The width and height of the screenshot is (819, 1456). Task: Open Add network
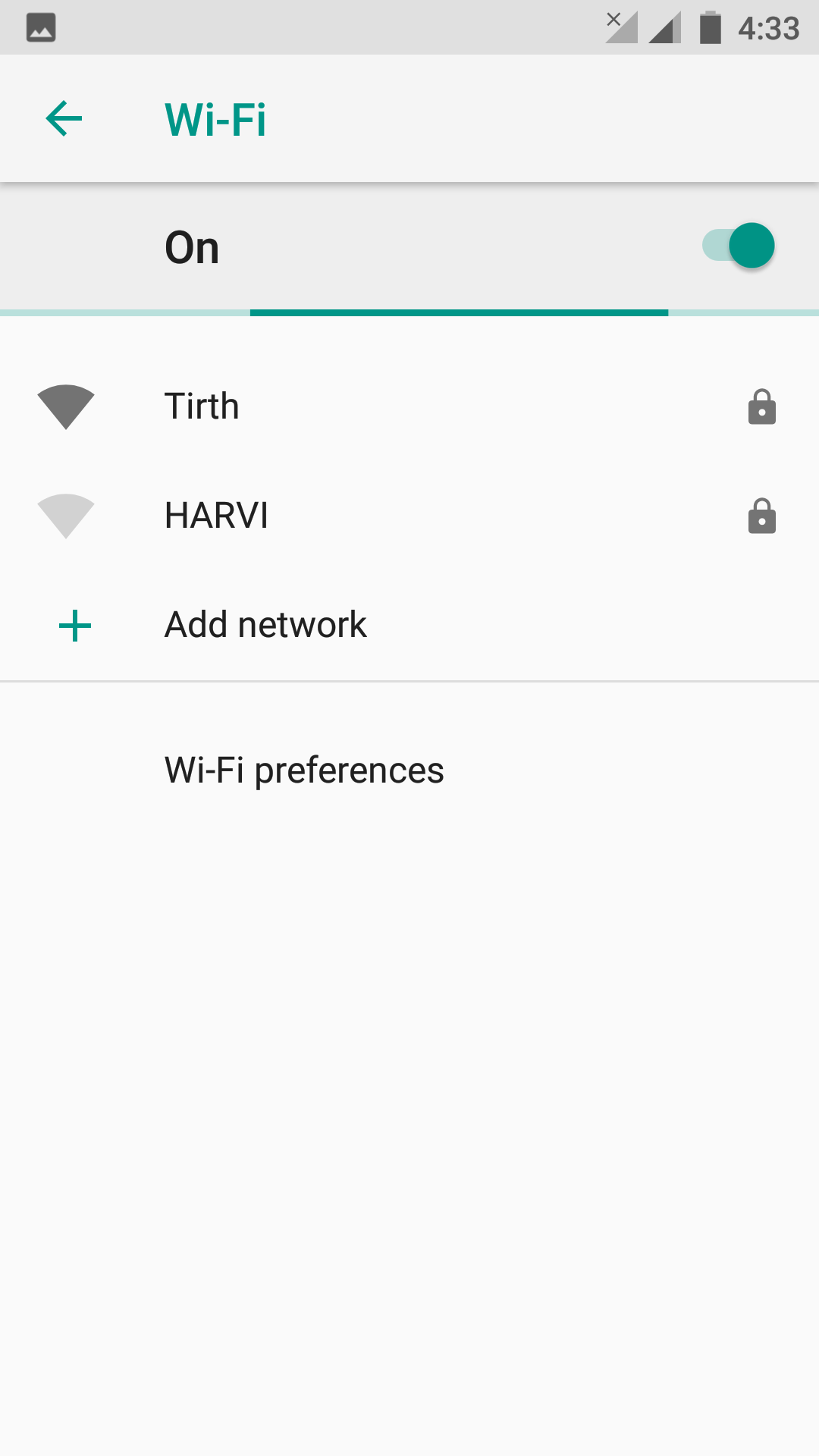[x=265, y=624]
